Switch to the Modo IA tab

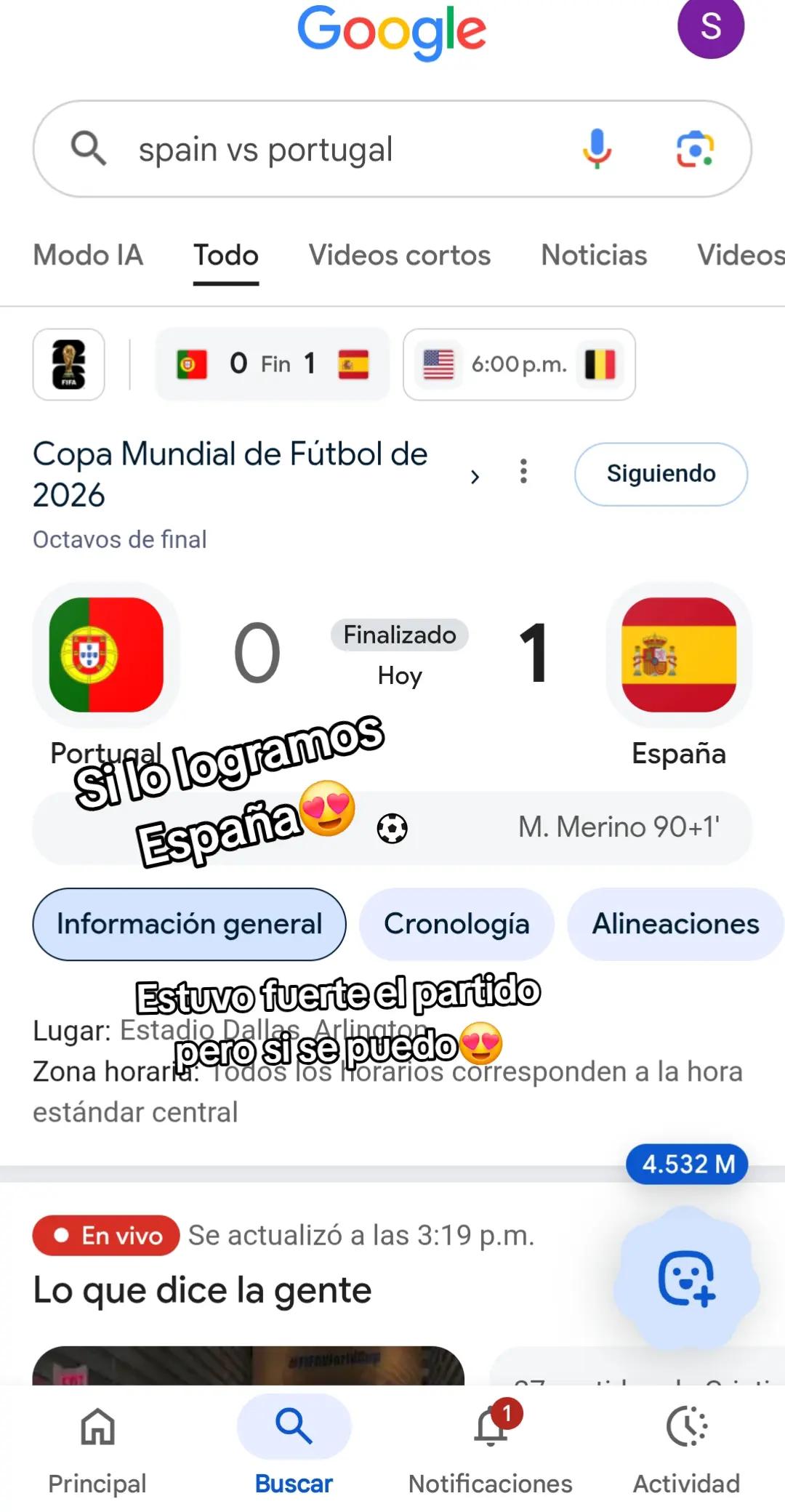pos(88,255)
